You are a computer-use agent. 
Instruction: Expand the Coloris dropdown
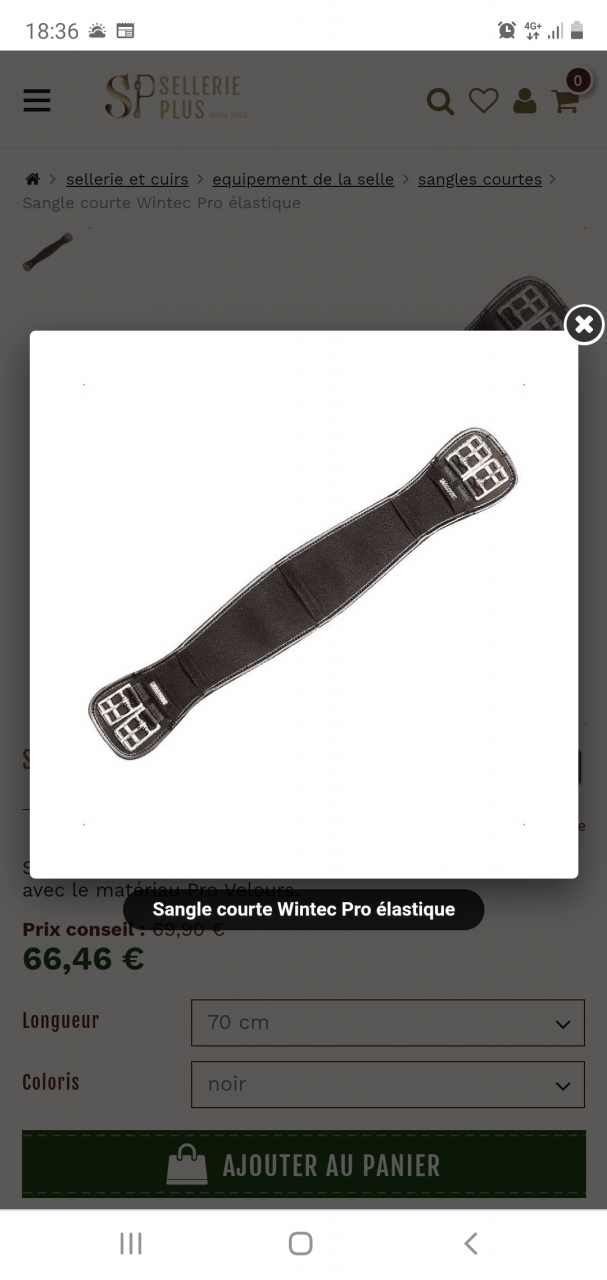tap(387, 1084)
